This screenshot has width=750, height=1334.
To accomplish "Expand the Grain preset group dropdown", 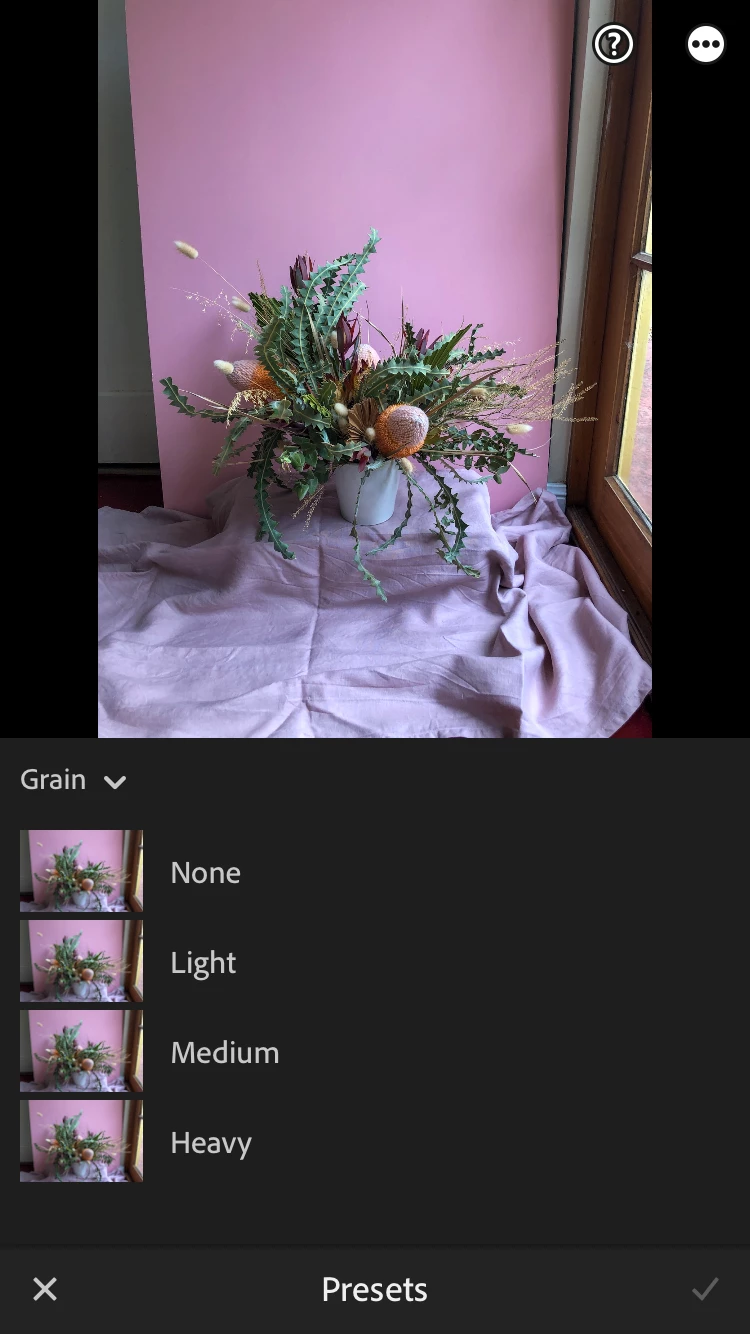I will [74, 780].
